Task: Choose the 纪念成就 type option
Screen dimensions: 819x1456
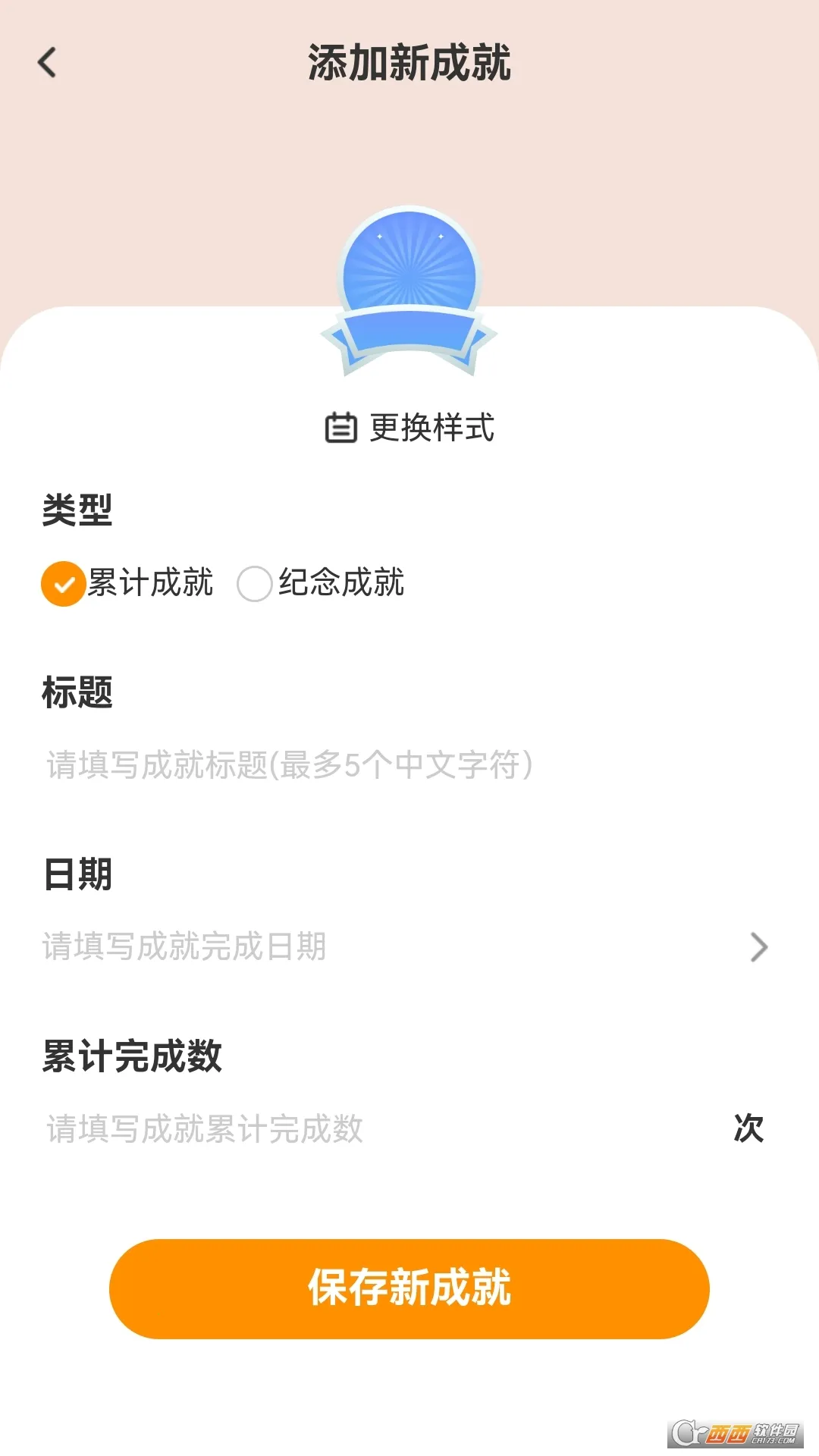Action: pyautogui.click(x=255, y=584)
